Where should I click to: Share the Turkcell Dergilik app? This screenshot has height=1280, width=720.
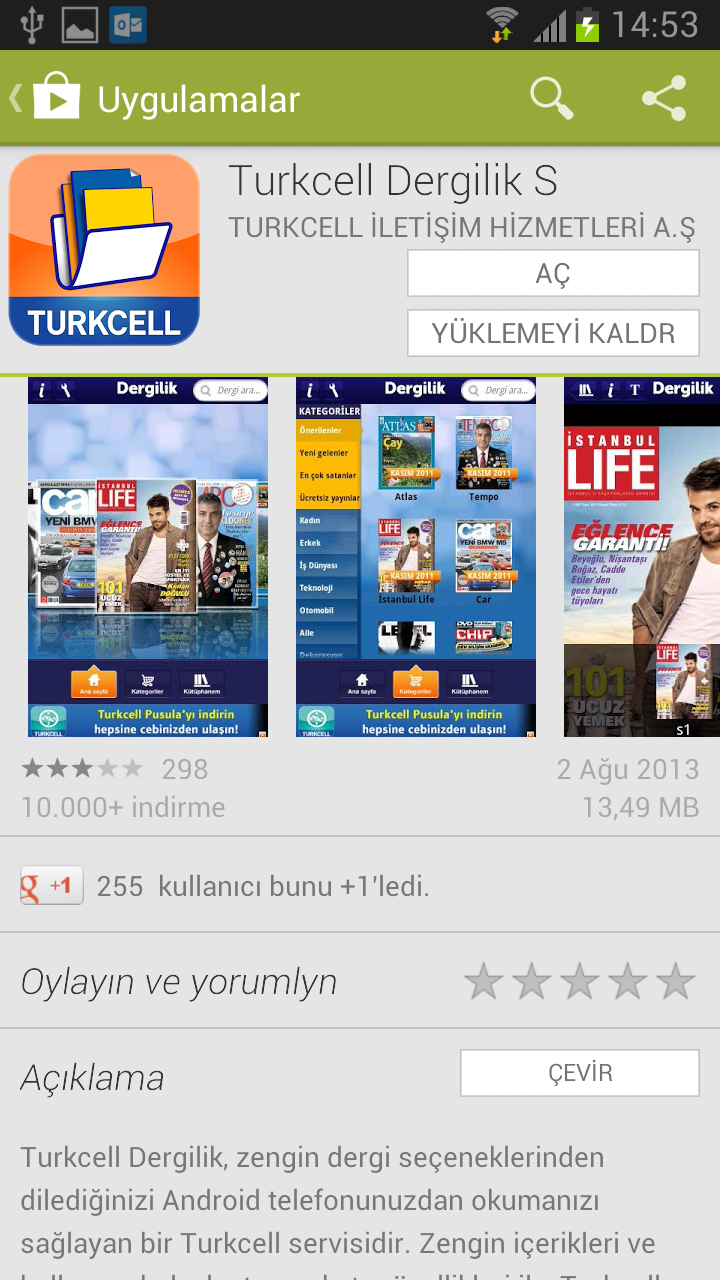coord(664,99)
